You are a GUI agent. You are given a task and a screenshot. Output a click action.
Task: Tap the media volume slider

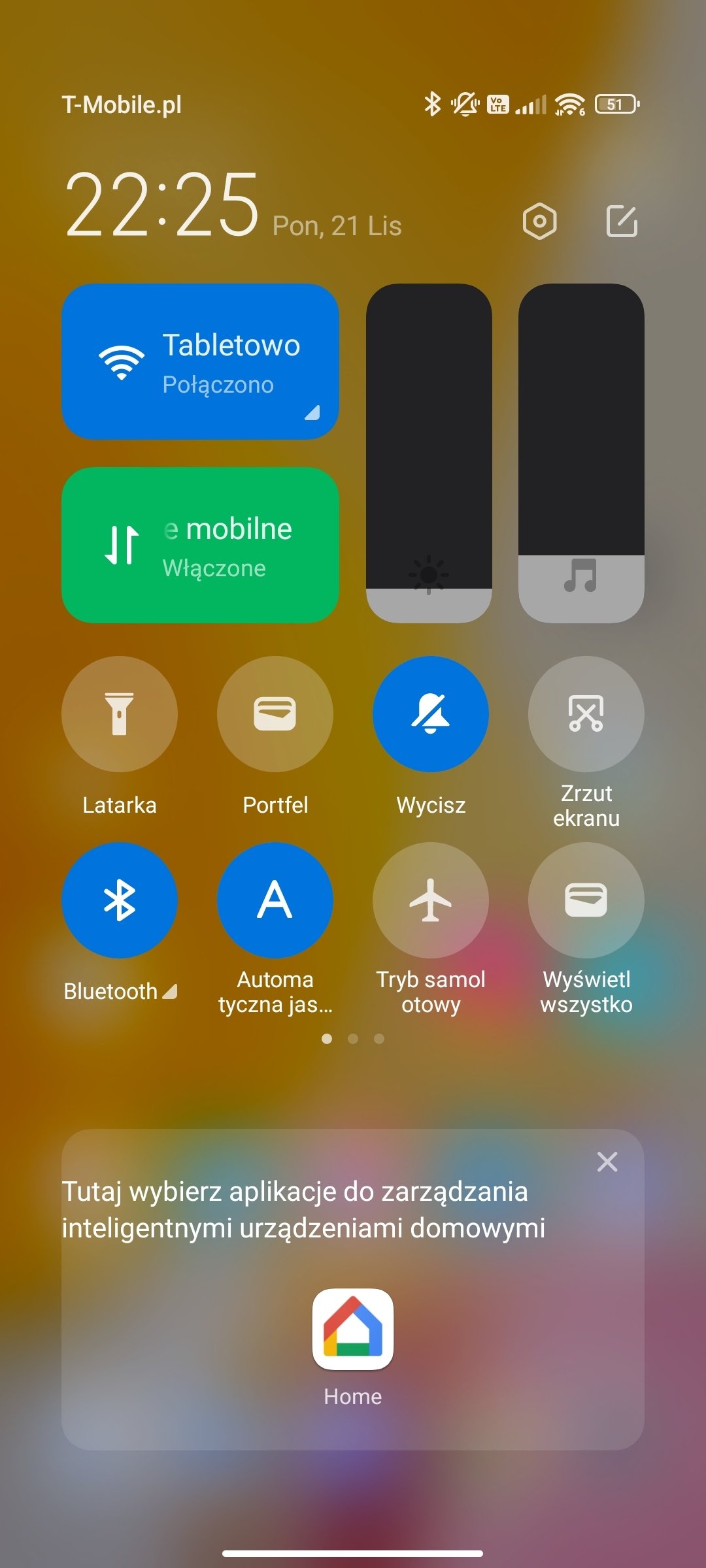tap(581, 453)
